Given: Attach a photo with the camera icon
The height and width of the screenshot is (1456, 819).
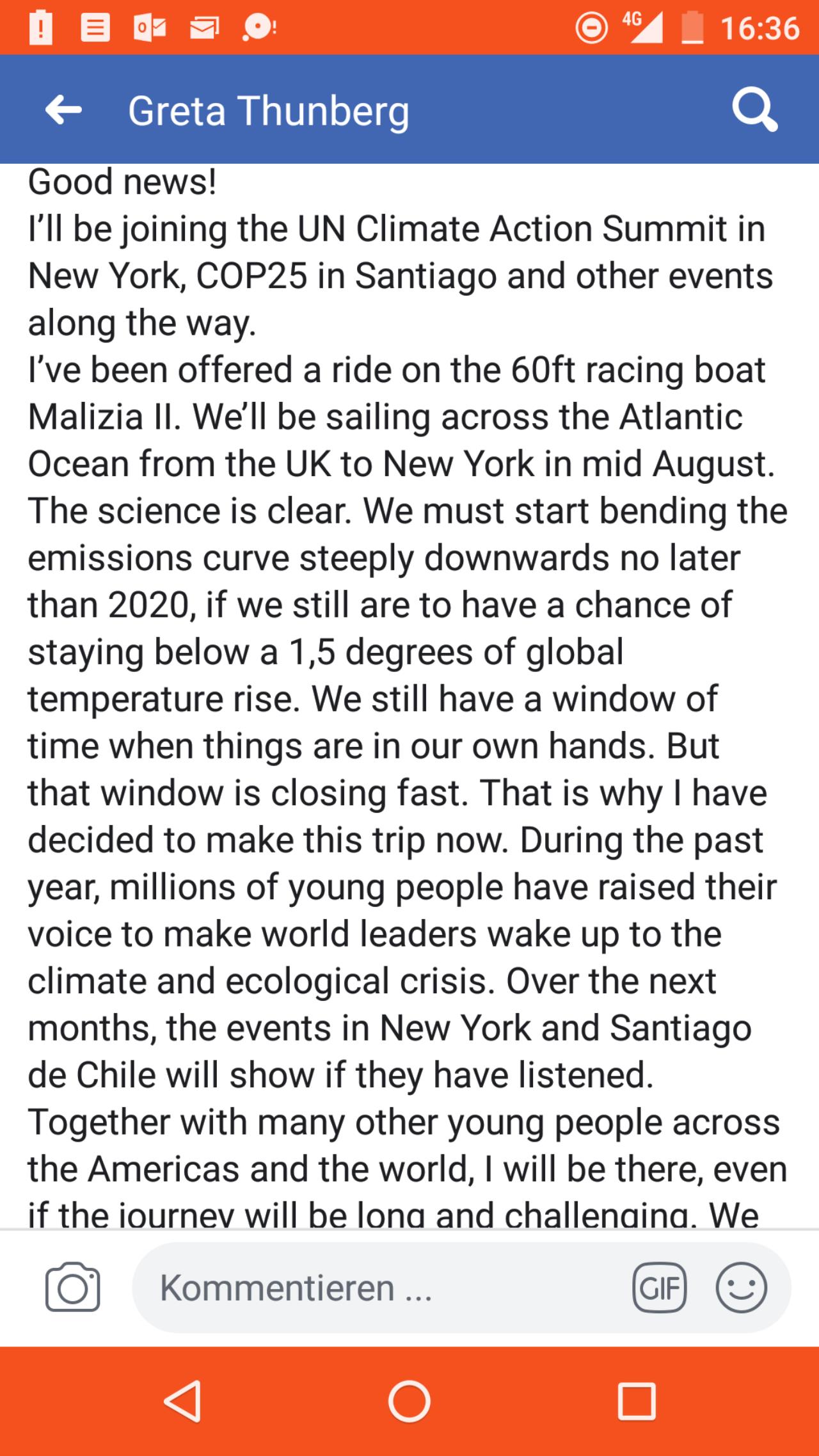Looking at the screenshot, I should 72,1287.
